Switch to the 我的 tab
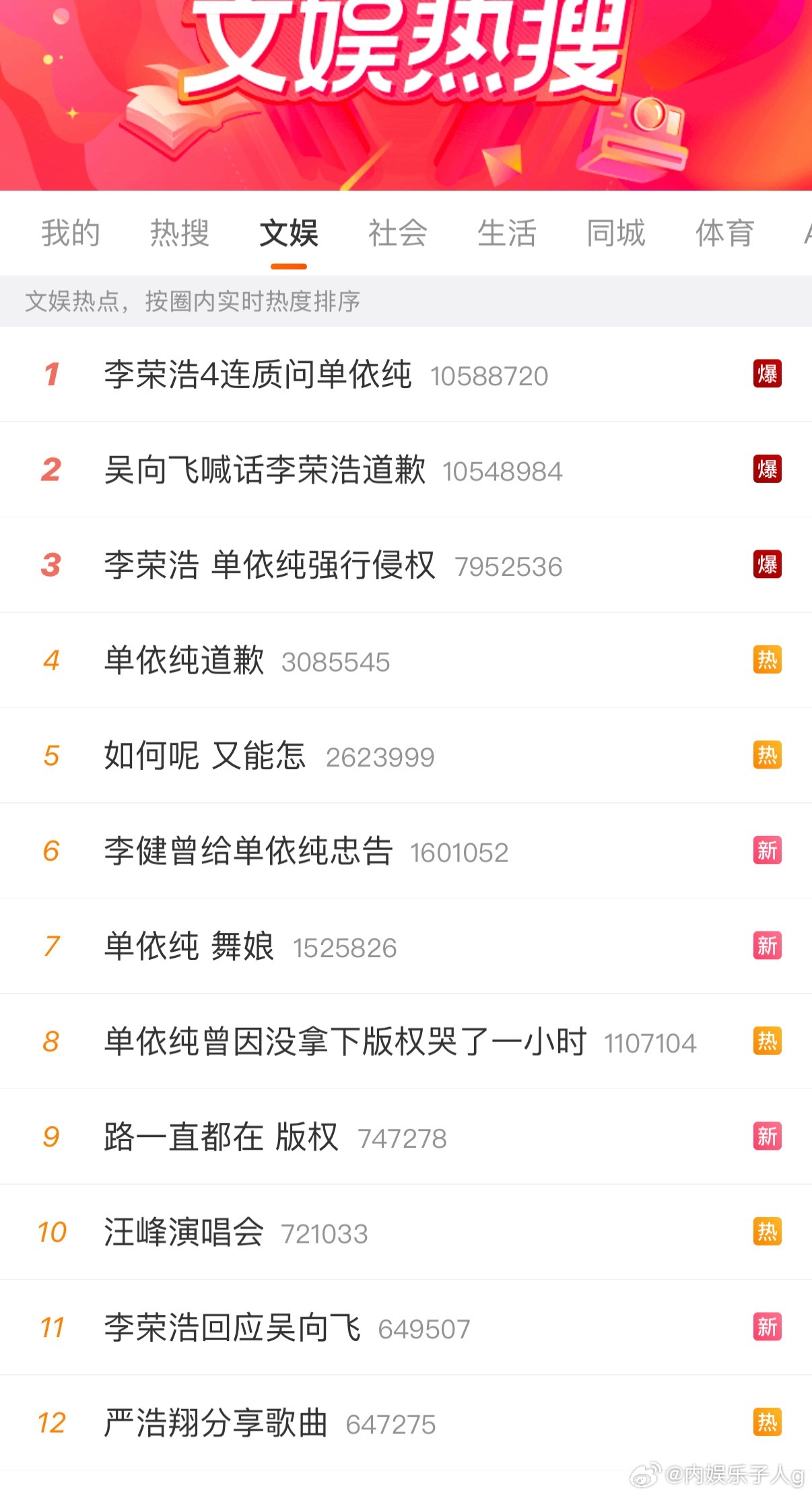The height and width of the screenshot is (1496, 812). click(70, 234)
